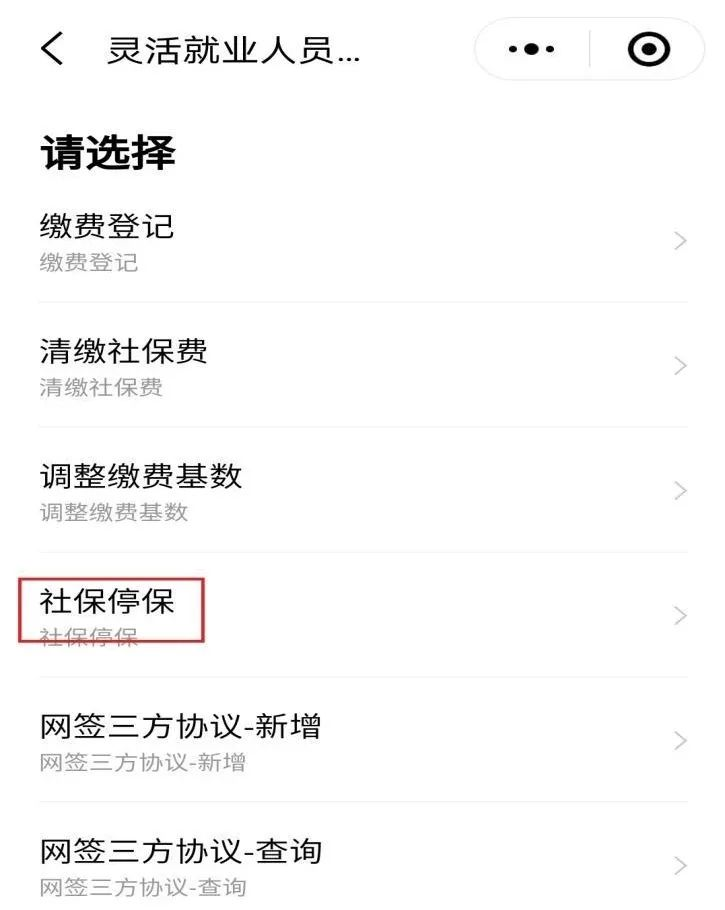Screen dimensions: 725x910
Task: Choose 社保停保 option
Action: pyautogui.click(x=362, y=614)
